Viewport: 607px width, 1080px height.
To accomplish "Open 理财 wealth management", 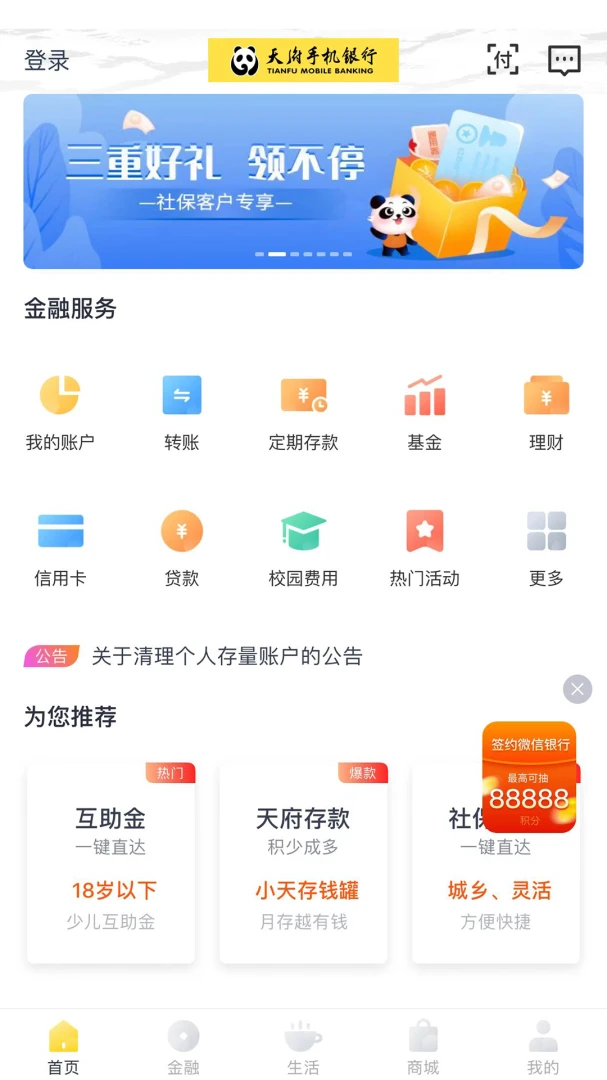I will coord(546,411).
